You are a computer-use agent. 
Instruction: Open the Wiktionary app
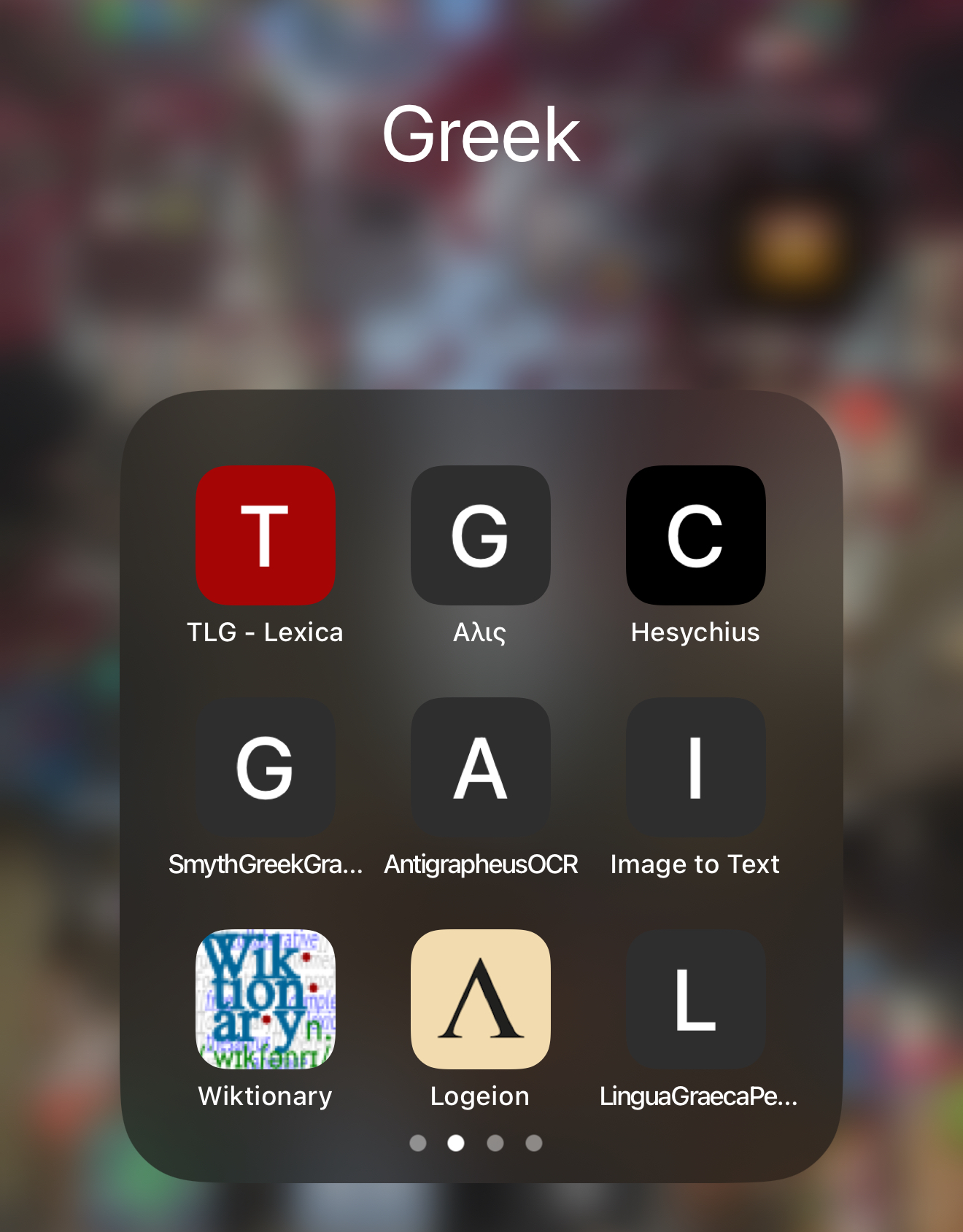(x=265, y=999)
